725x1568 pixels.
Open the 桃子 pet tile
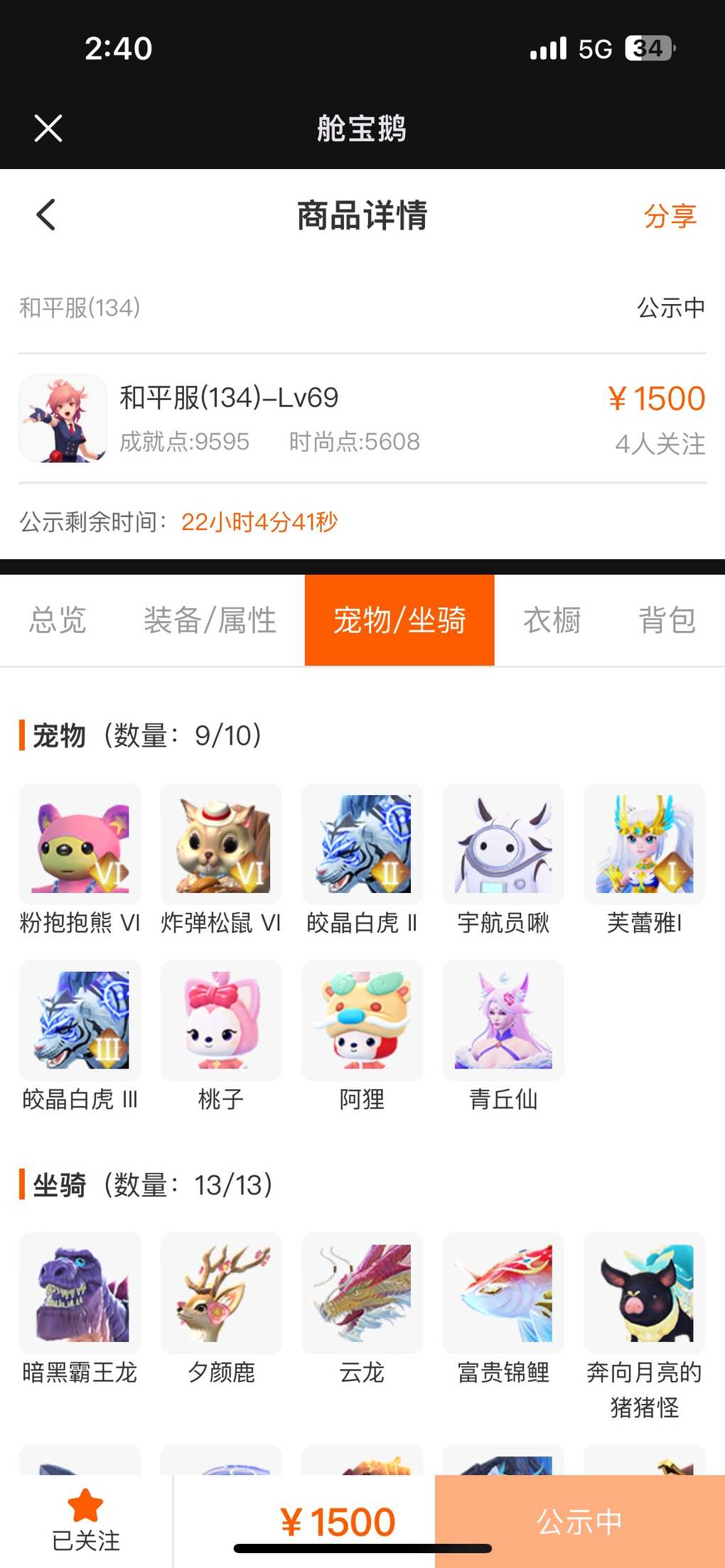(x=221, y=1021)
